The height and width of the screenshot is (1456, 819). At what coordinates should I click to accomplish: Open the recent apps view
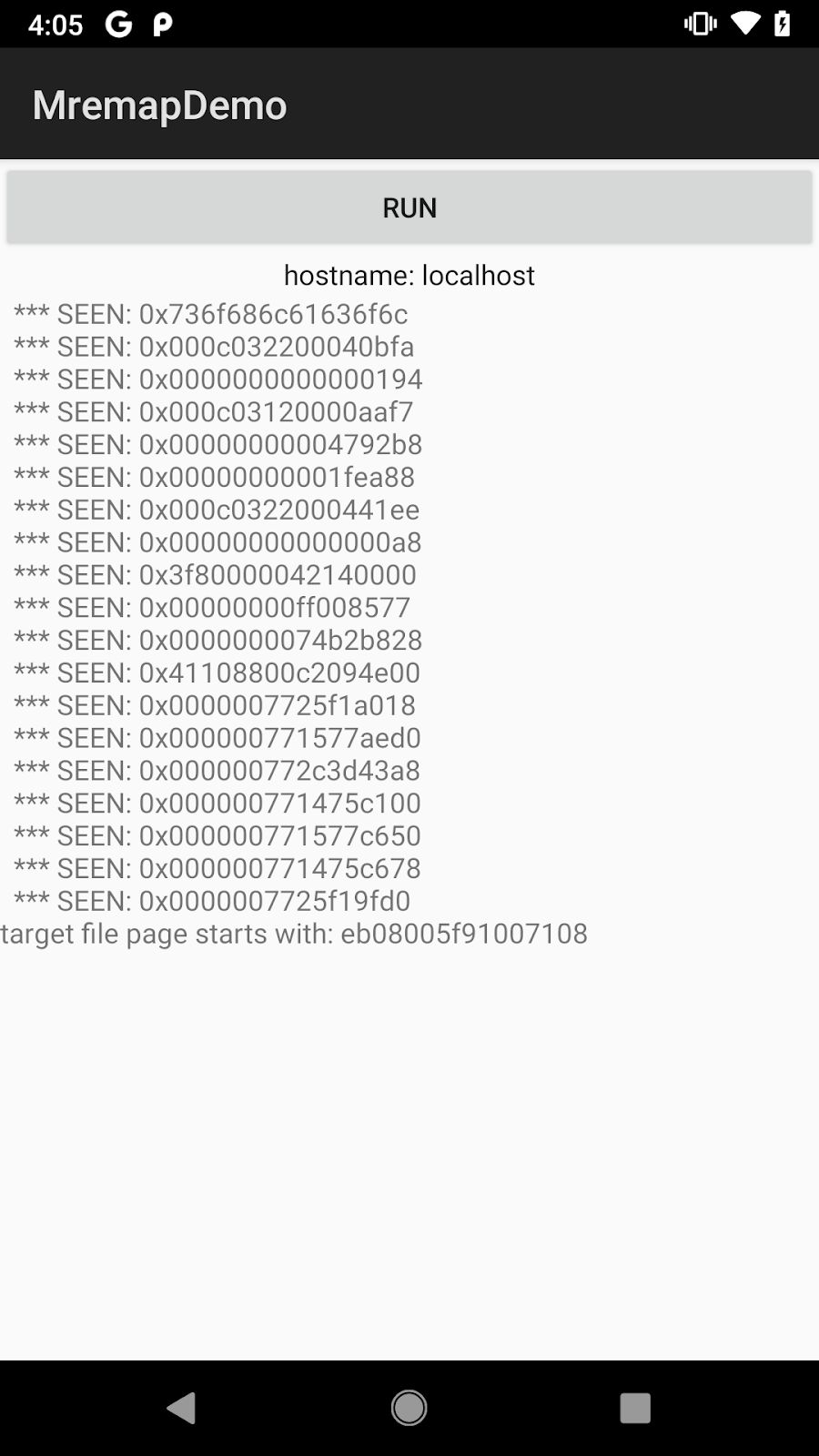click(x=634, y=1408)
